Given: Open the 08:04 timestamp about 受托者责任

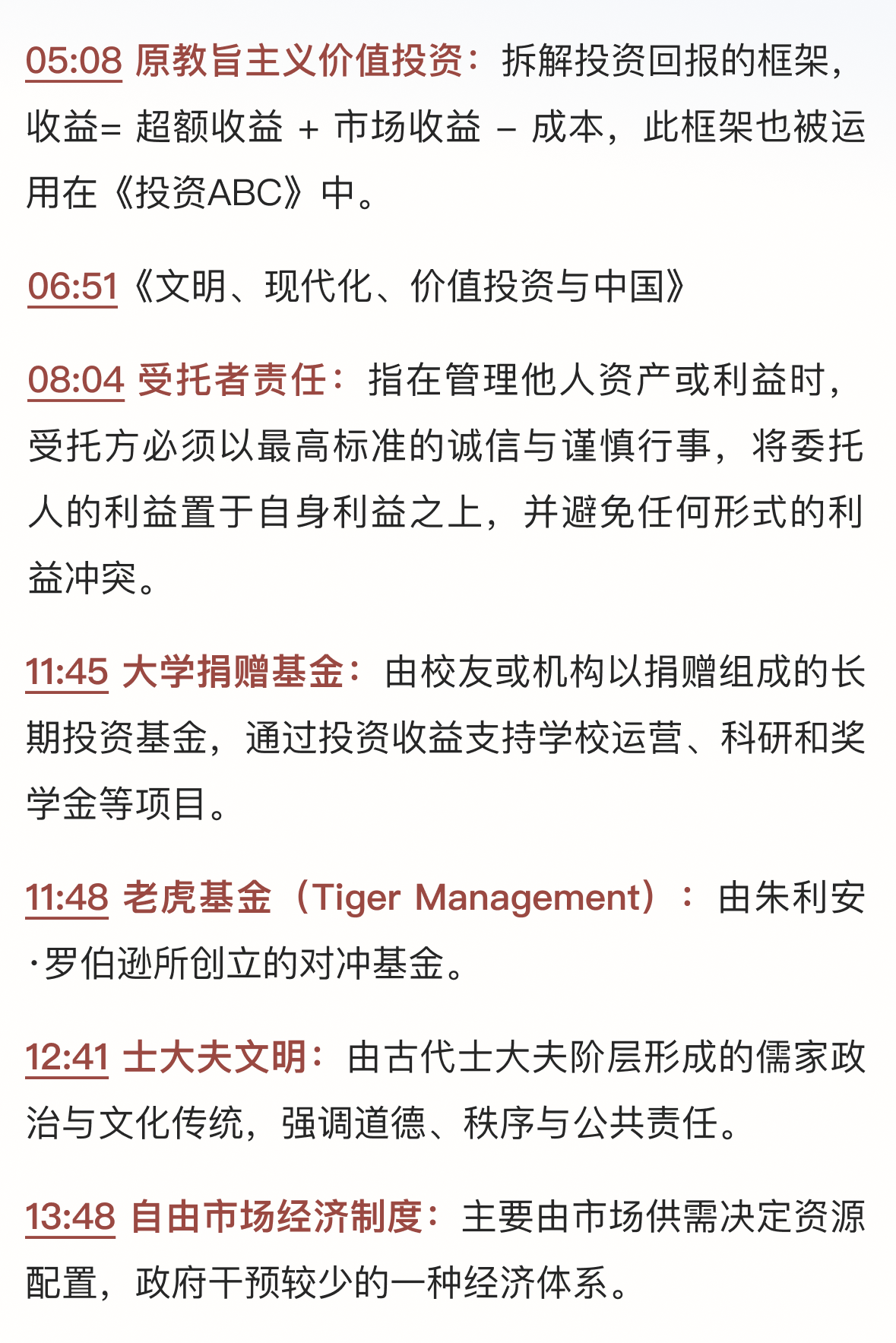Looking at the screenshot, I should click(x=75, y=380).
